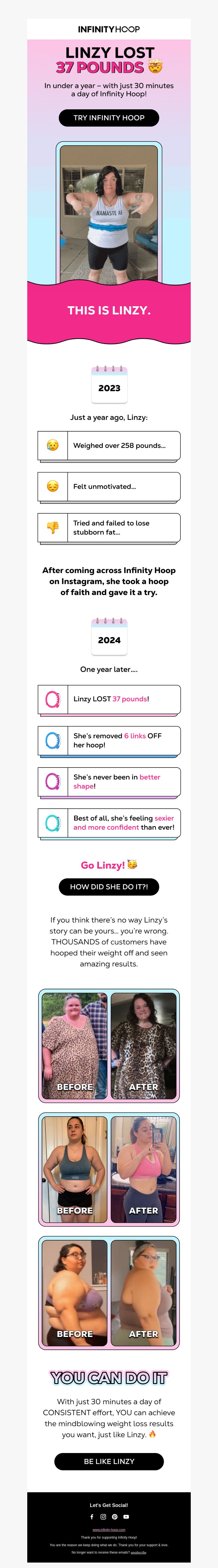Unsubscribe from these emails
Viewport: 218px width, 1568px height.
(138, 1552)
